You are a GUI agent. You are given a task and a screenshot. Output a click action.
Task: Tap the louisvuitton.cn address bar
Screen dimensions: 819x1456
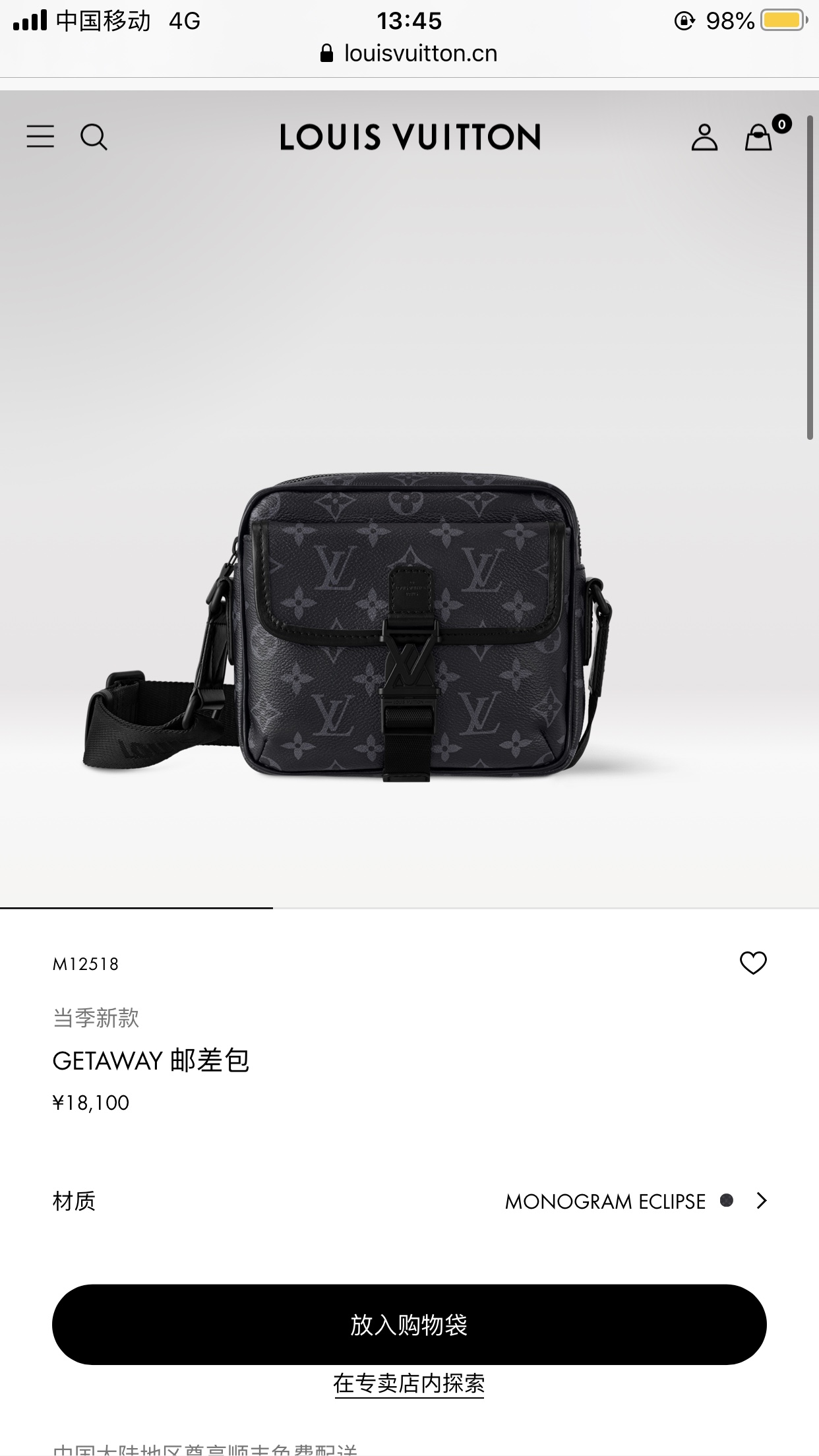[409, 53]
